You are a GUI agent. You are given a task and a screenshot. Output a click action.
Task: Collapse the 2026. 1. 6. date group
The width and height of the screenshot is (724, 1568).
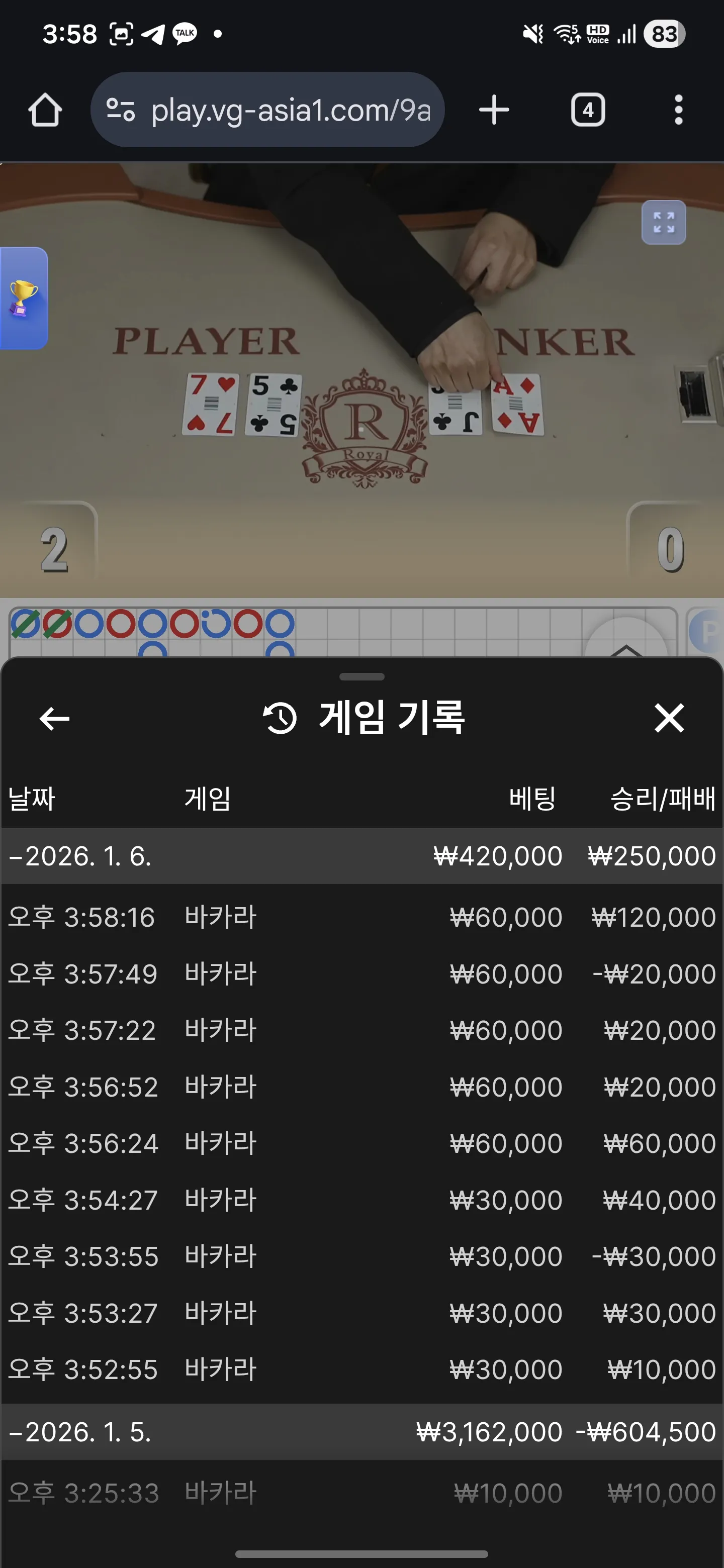[361, 856]
